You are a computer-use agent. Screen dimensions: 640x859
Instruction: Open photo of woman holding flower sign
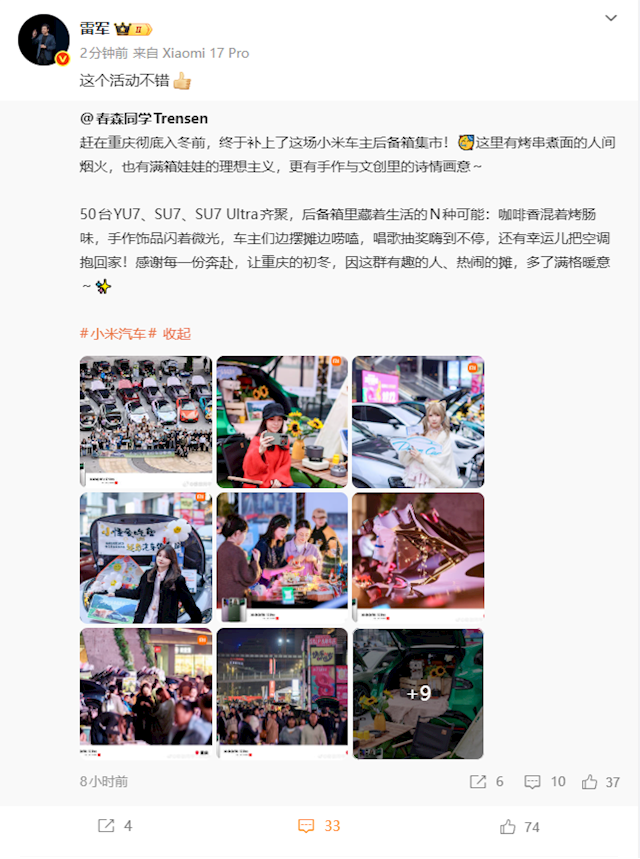[x=146, y=557]
